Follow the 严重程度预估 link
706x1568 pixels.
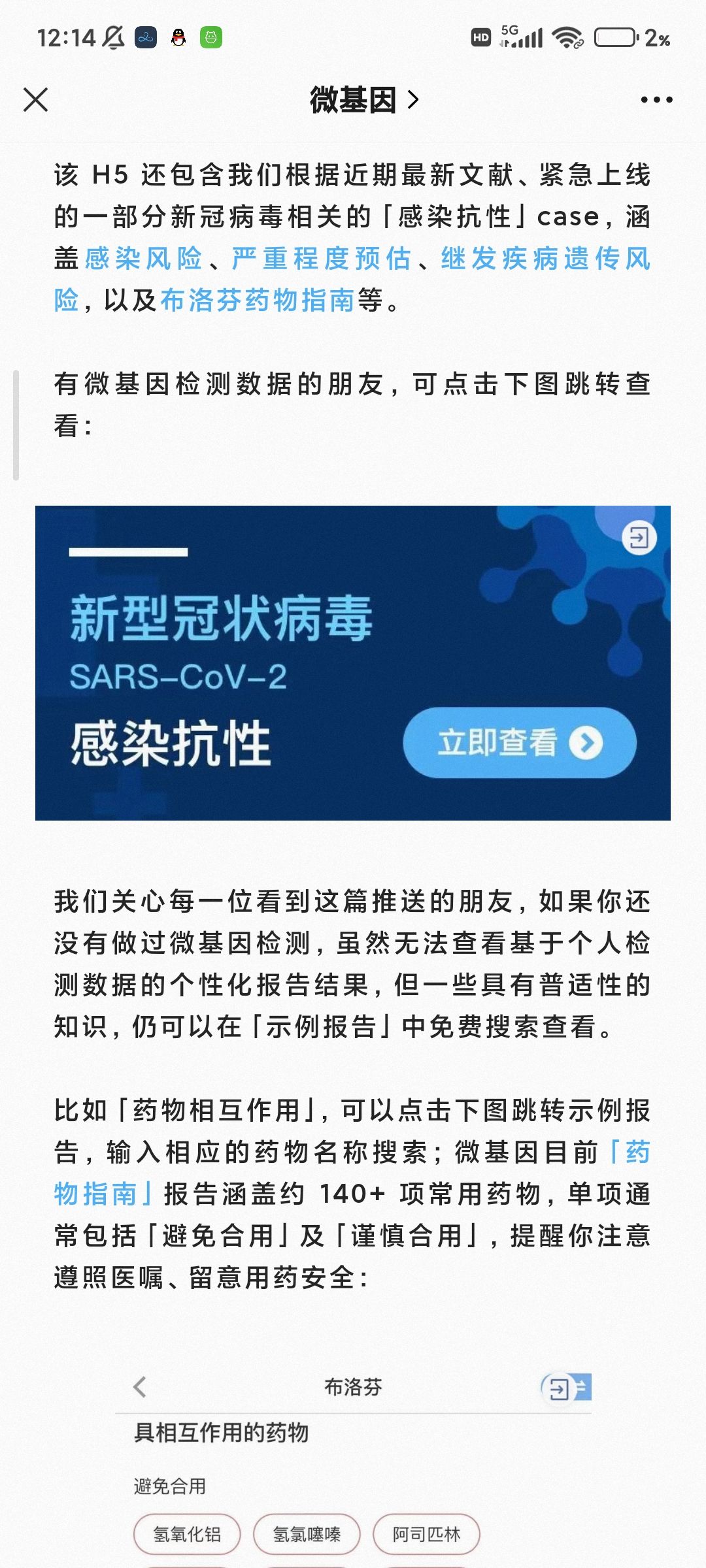coord(321,259)
